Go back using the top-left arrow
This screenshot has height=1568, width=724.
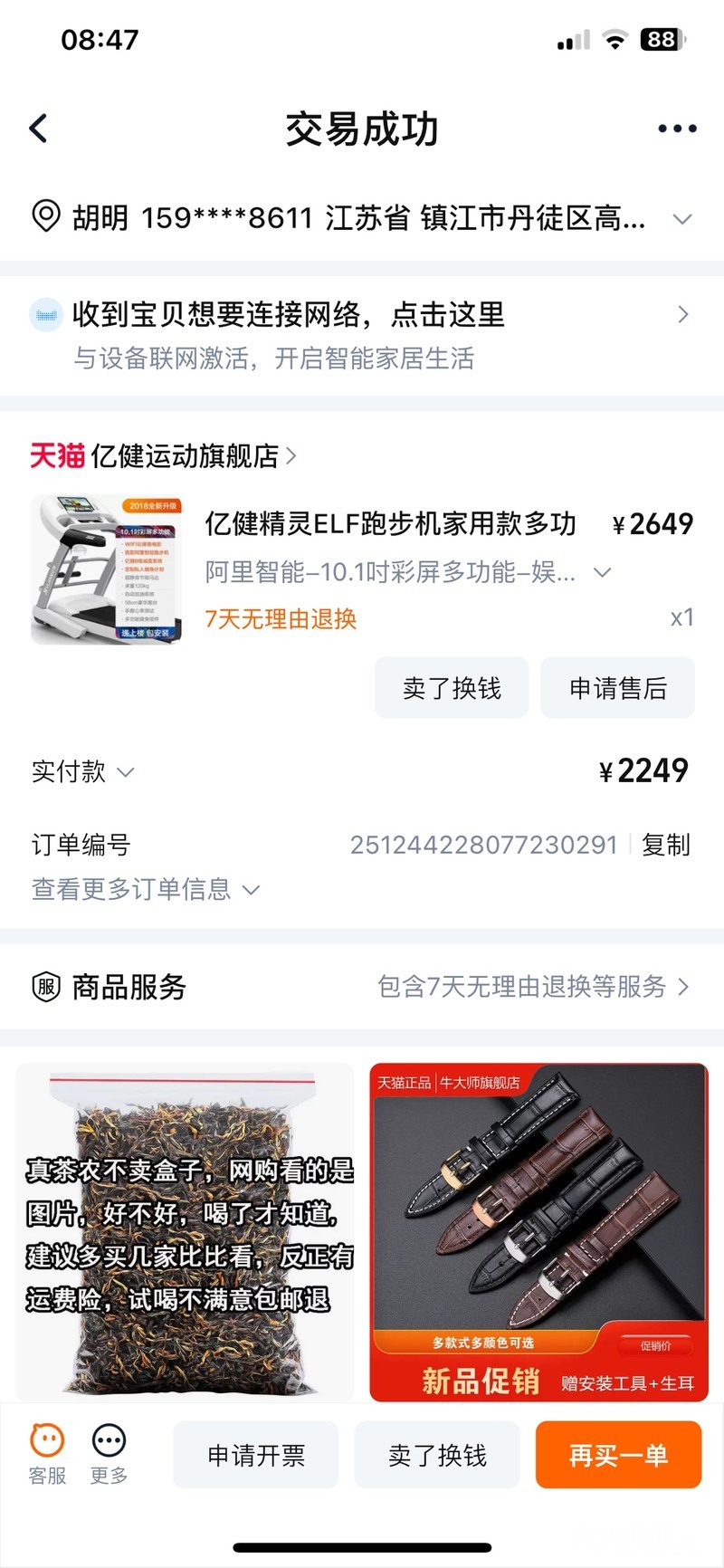point(38,129)
